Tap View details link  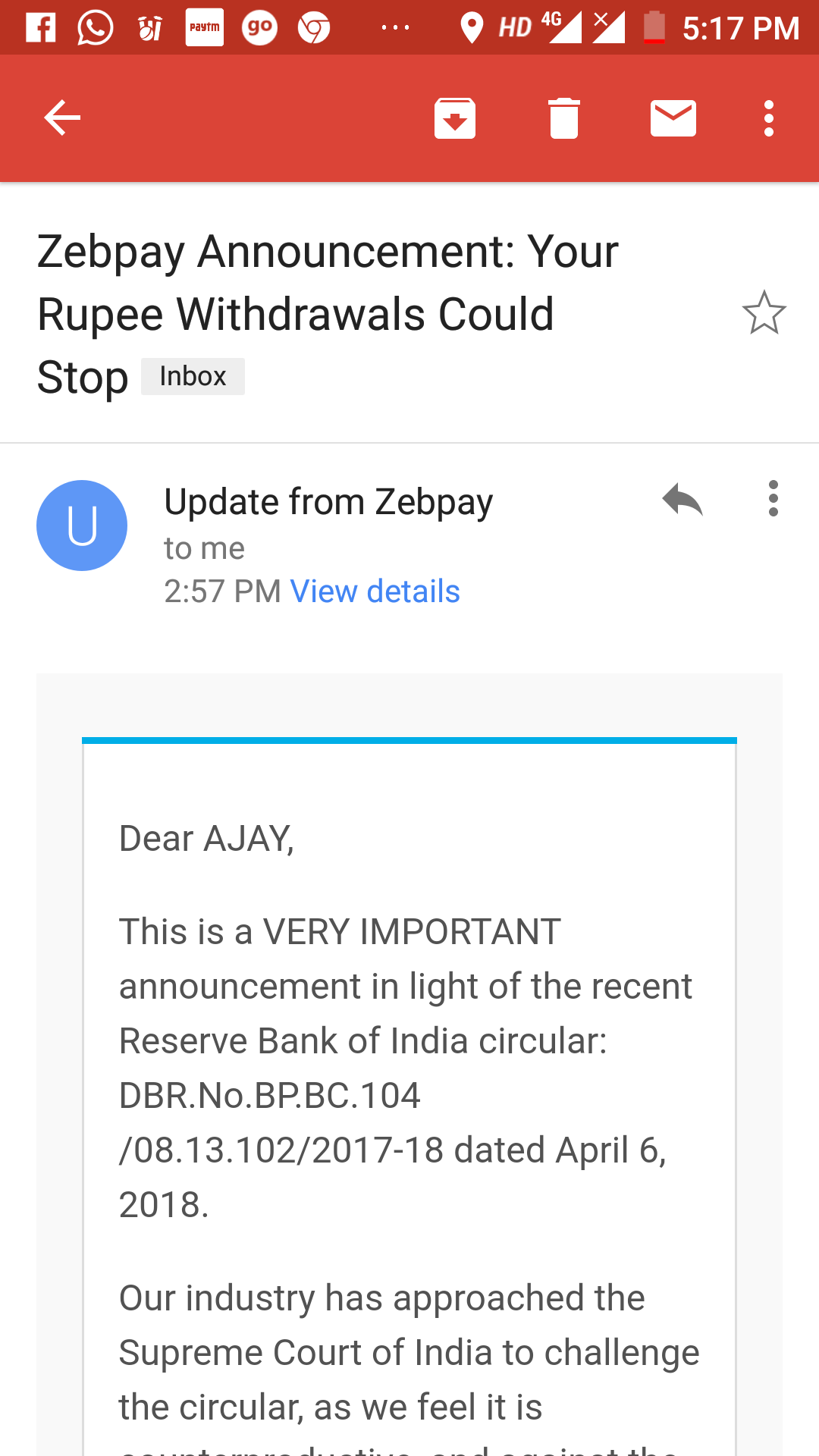point(375,591)
